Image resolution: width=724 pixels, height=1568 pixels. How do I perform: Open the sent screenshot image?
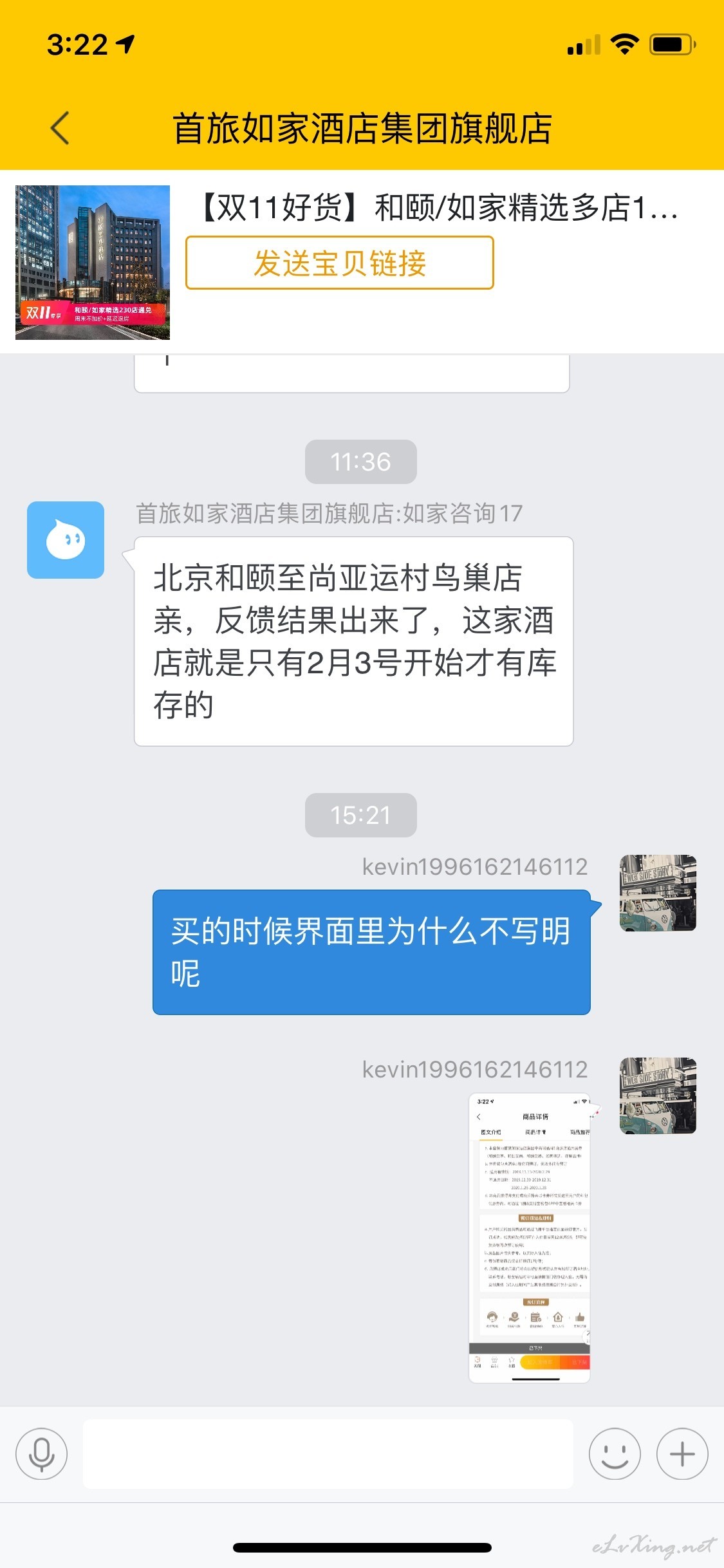[530, 1238]
